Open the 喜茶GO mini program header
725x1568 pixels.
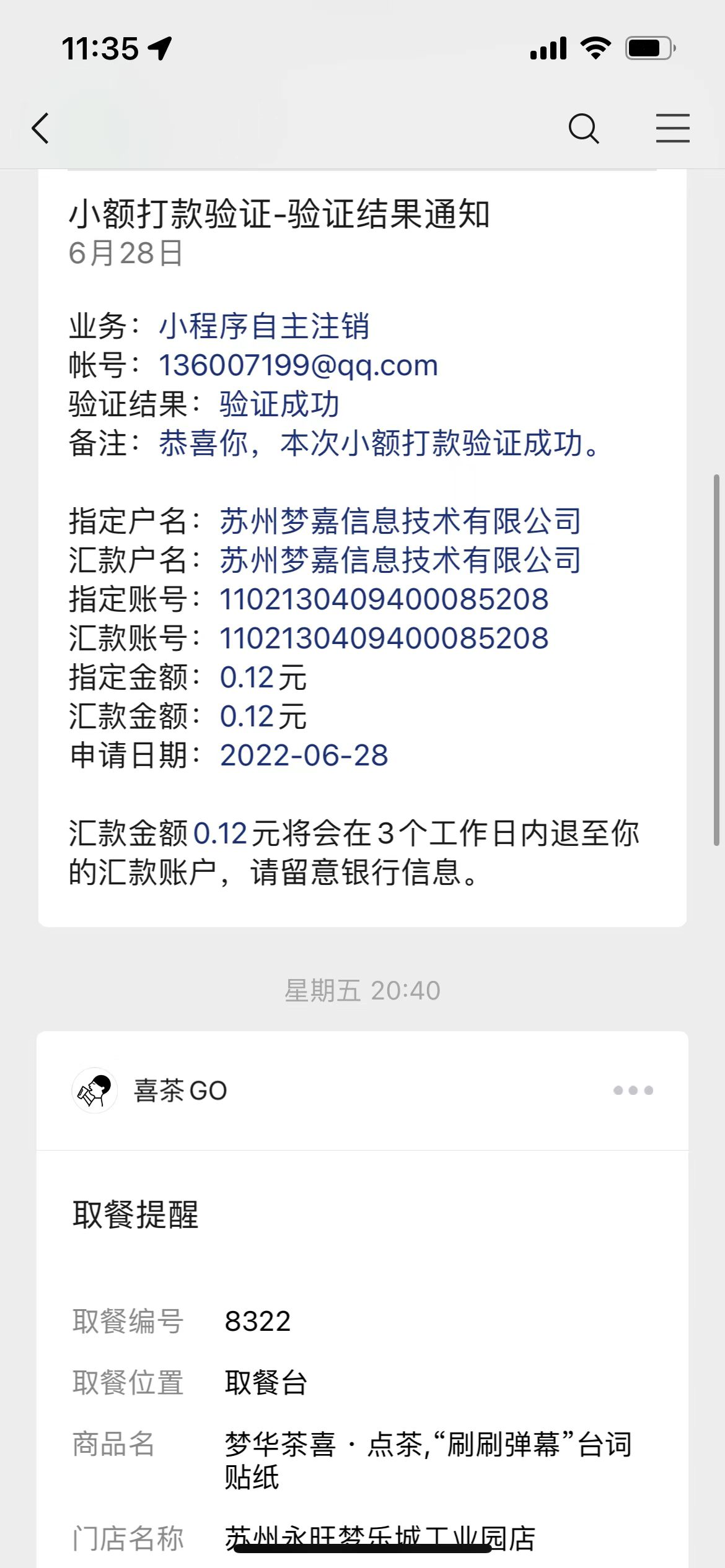coord(181,1091)
